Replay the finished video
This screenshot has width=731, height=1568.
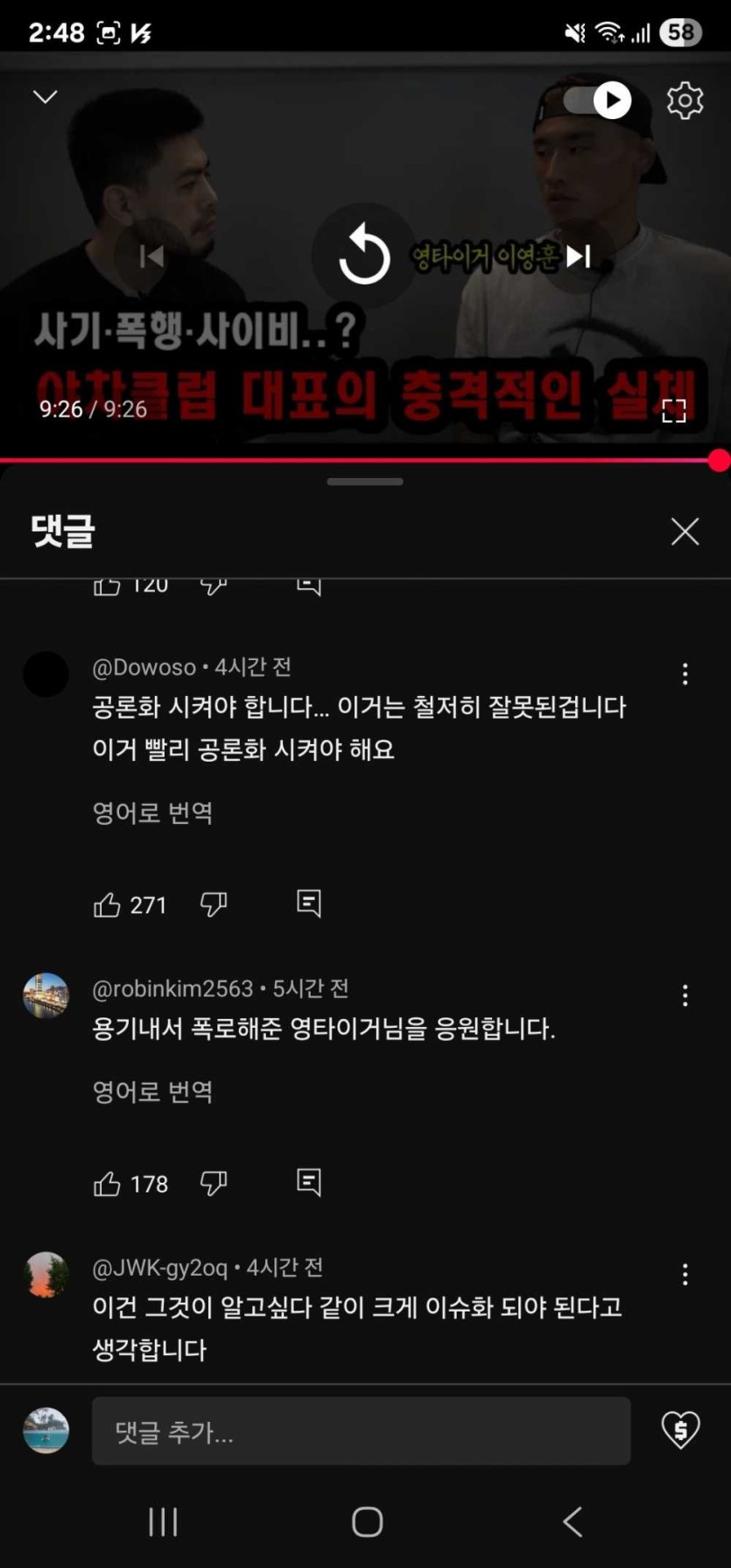(364, 255)
